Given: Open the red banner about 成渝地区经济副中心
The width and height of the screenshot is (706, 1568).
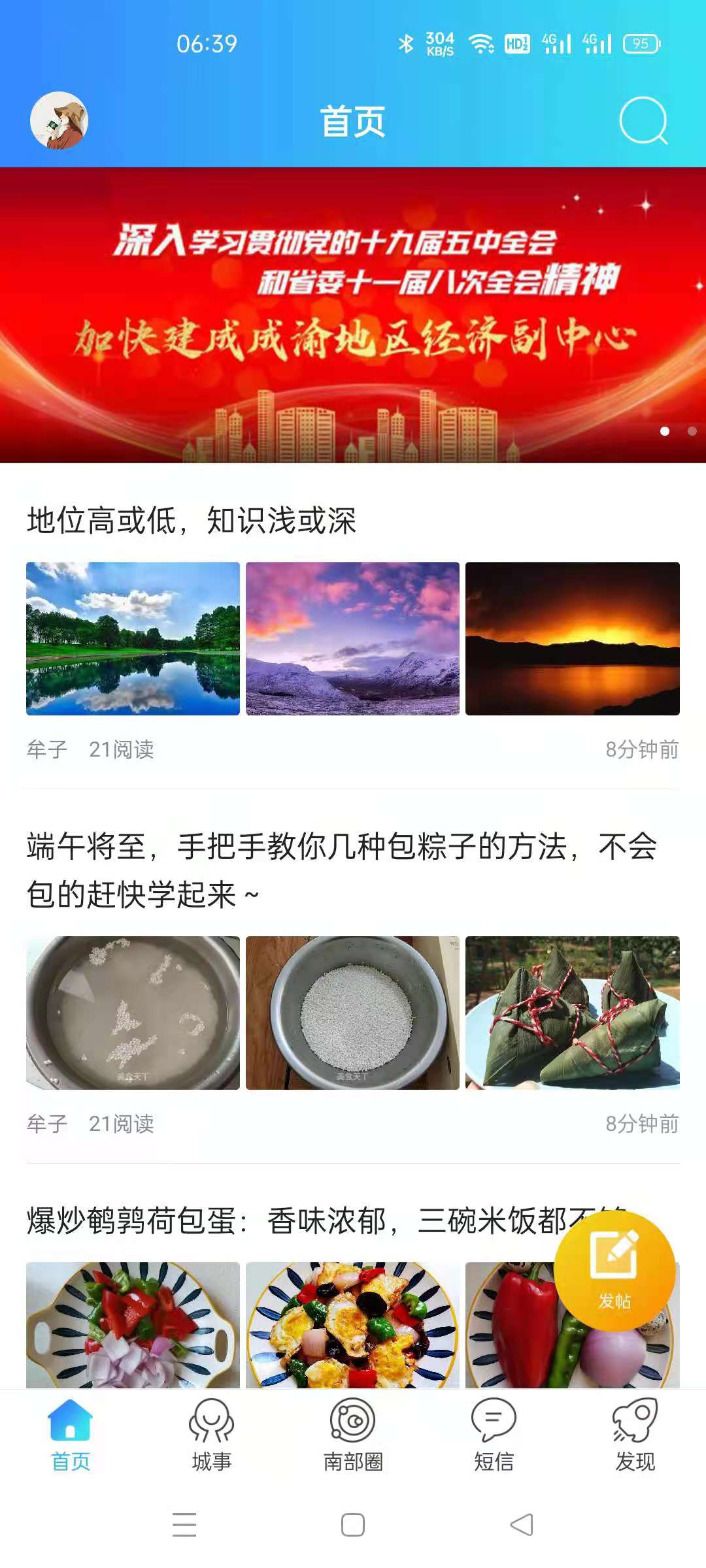Looking at the screenshot, I should point(353,315).
